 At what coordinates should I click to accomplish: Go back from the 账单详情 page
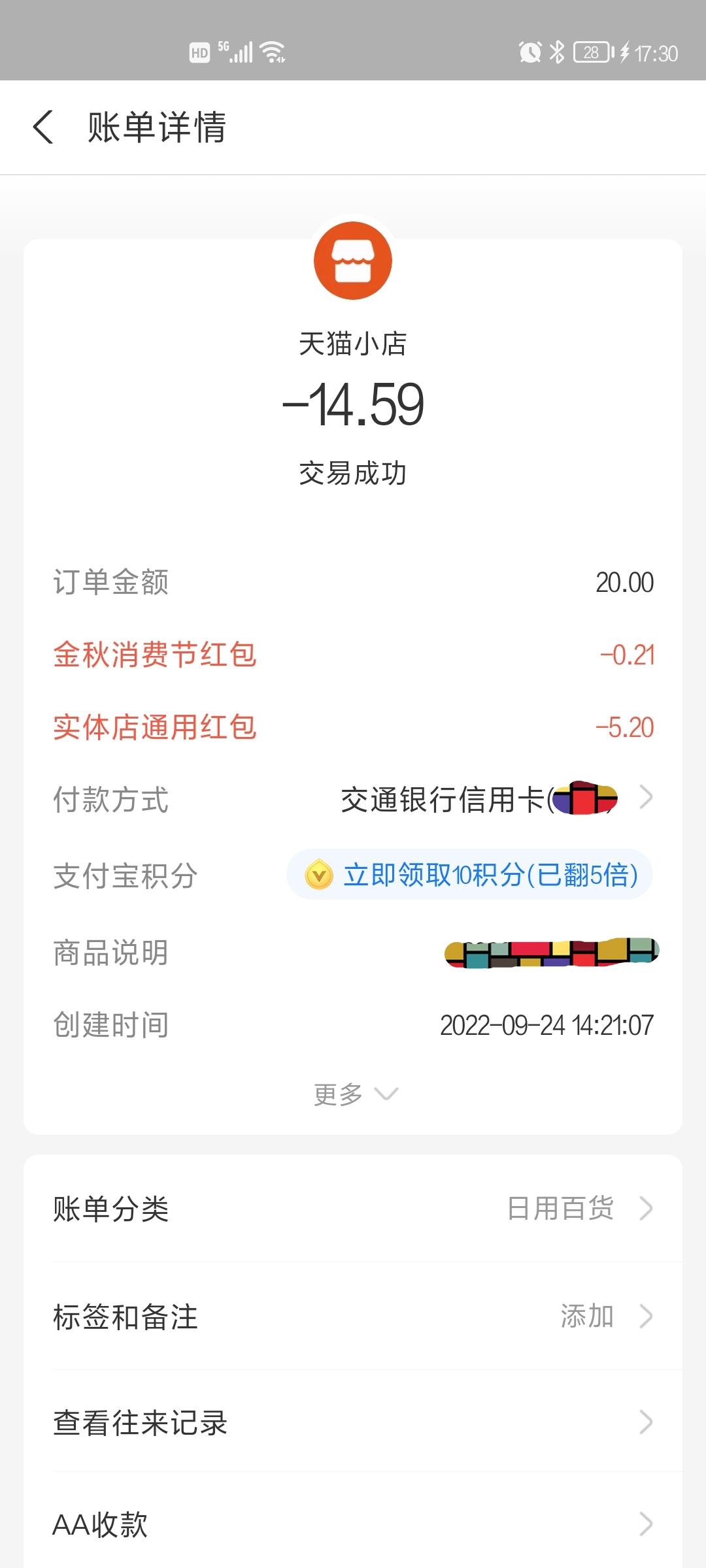point(43,127)
